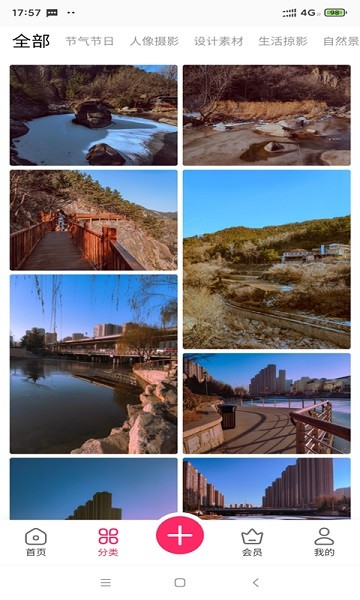This screenshot has height=600, width=360.
Task: Switch to the 人像摄影 category tab
Action: pos(154,41)
